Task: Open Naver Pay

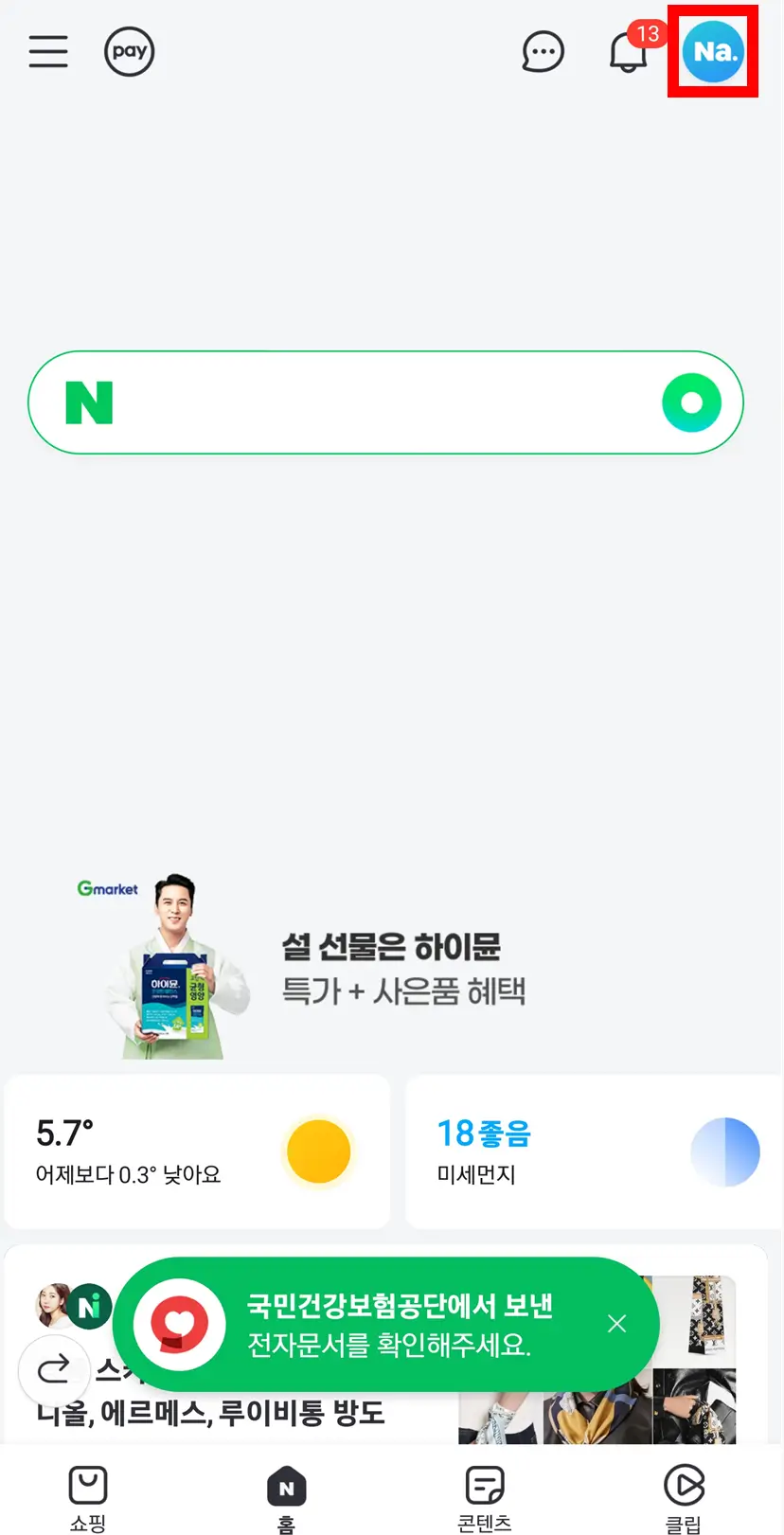Action: pos(129,52)
